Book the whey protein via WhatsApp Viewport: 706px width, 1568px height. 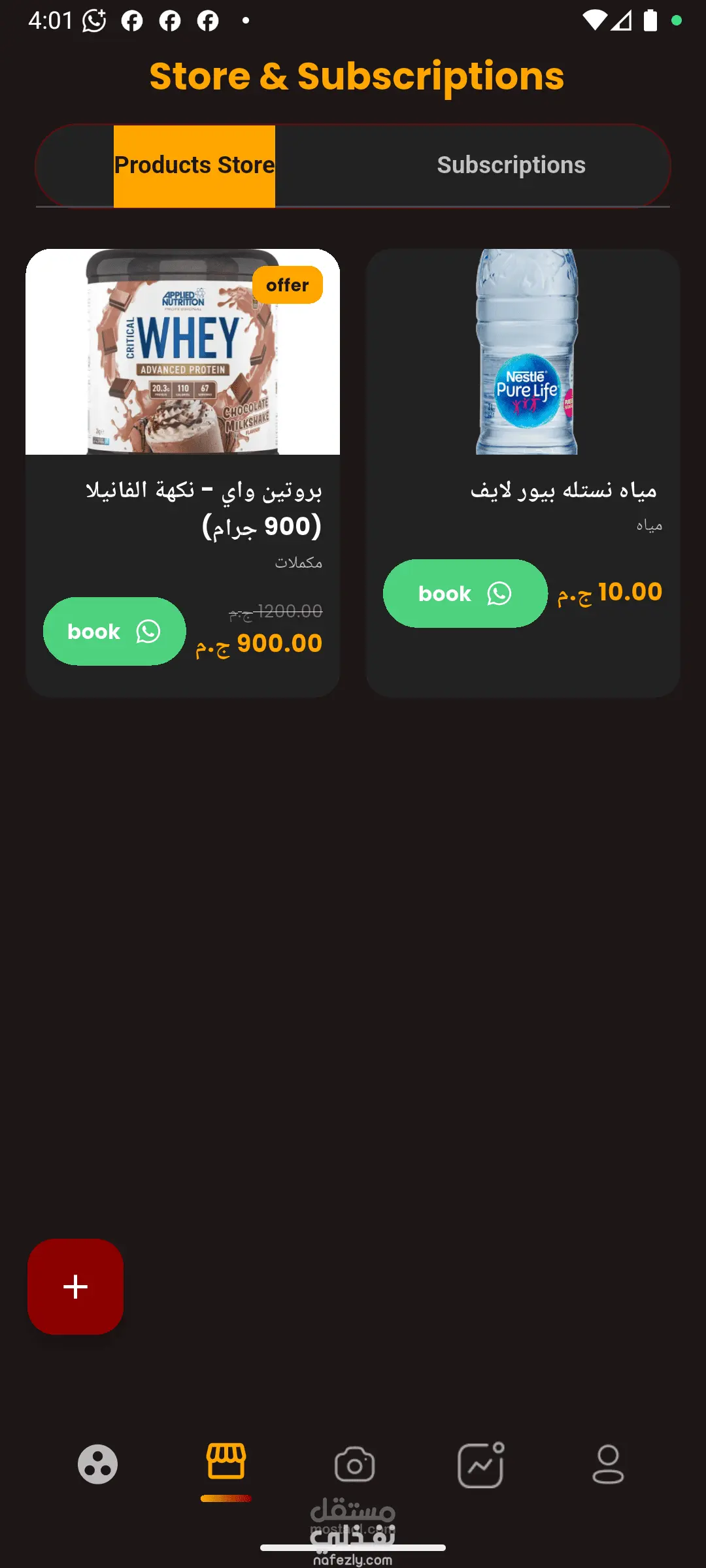114,631
